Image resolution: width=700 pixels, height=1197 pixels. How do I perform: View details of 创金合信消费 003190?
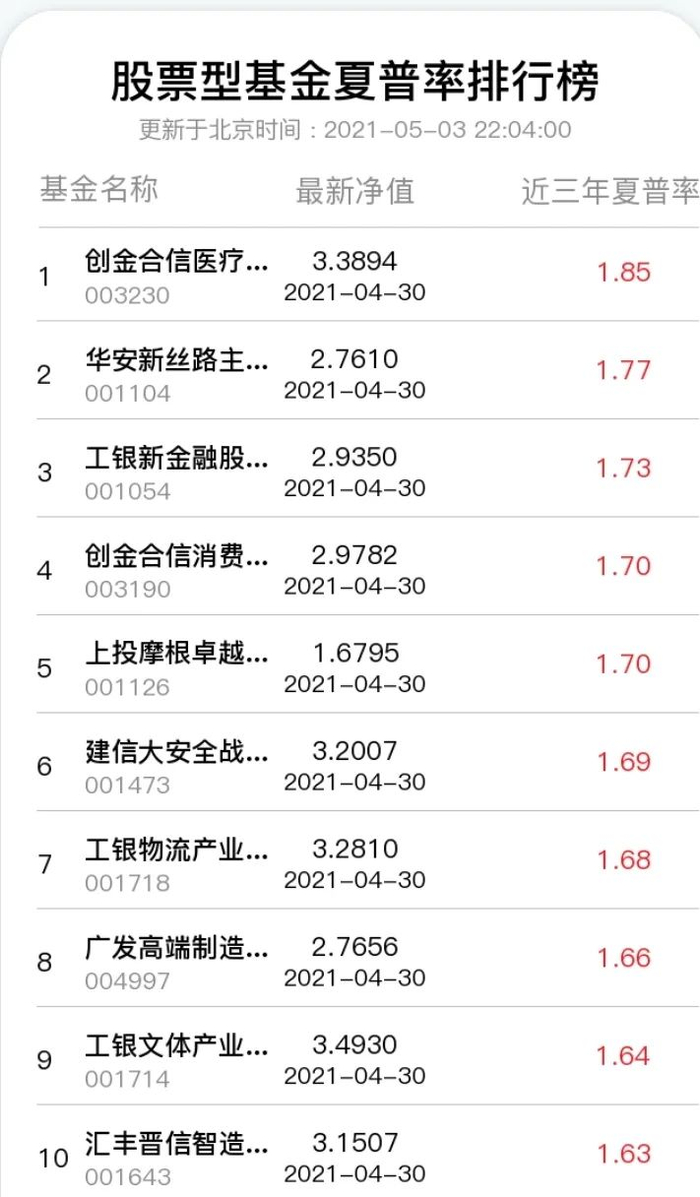pos(369,566)
